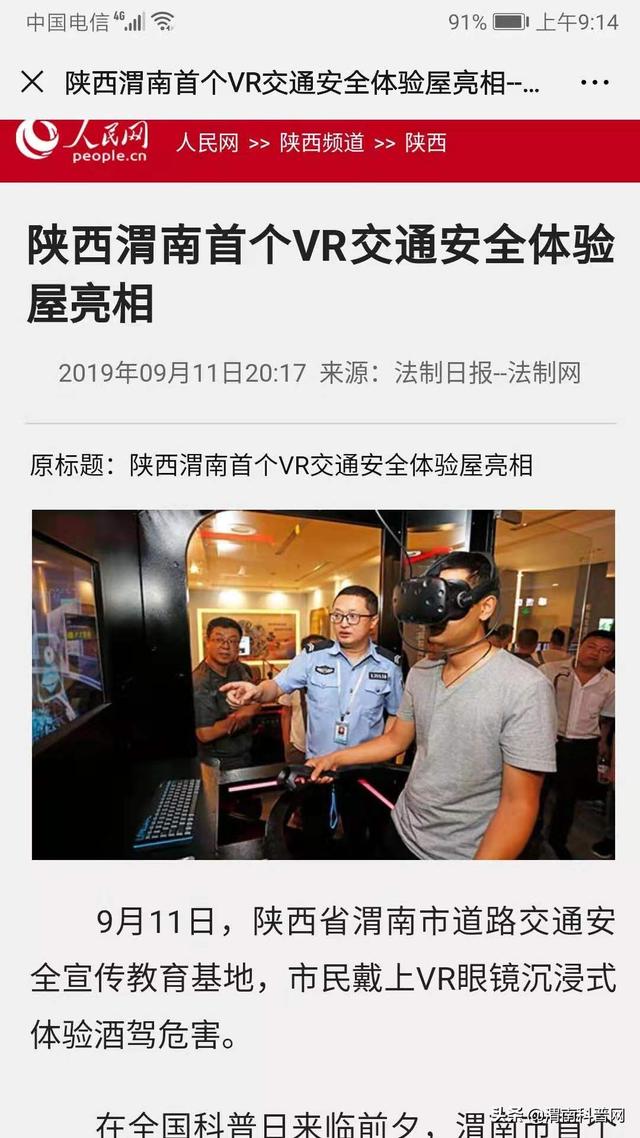
Task: Close the article web page
Action: click(x=32, y=82)
